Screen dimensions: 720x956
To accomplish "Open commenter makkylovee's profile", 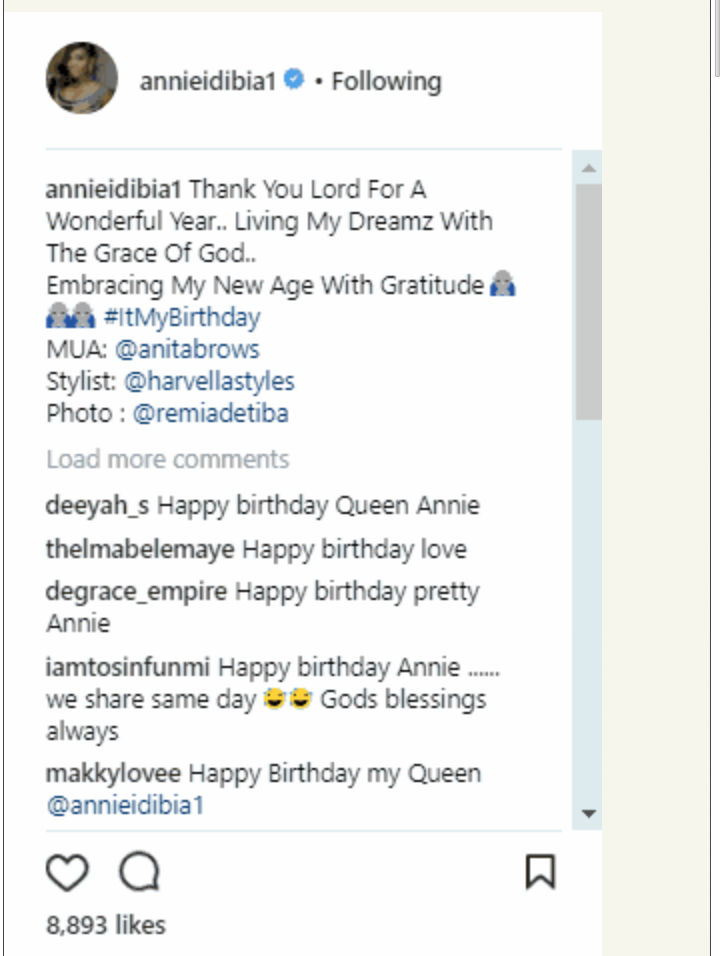I will pyautogui.click(x=113, y=773).
